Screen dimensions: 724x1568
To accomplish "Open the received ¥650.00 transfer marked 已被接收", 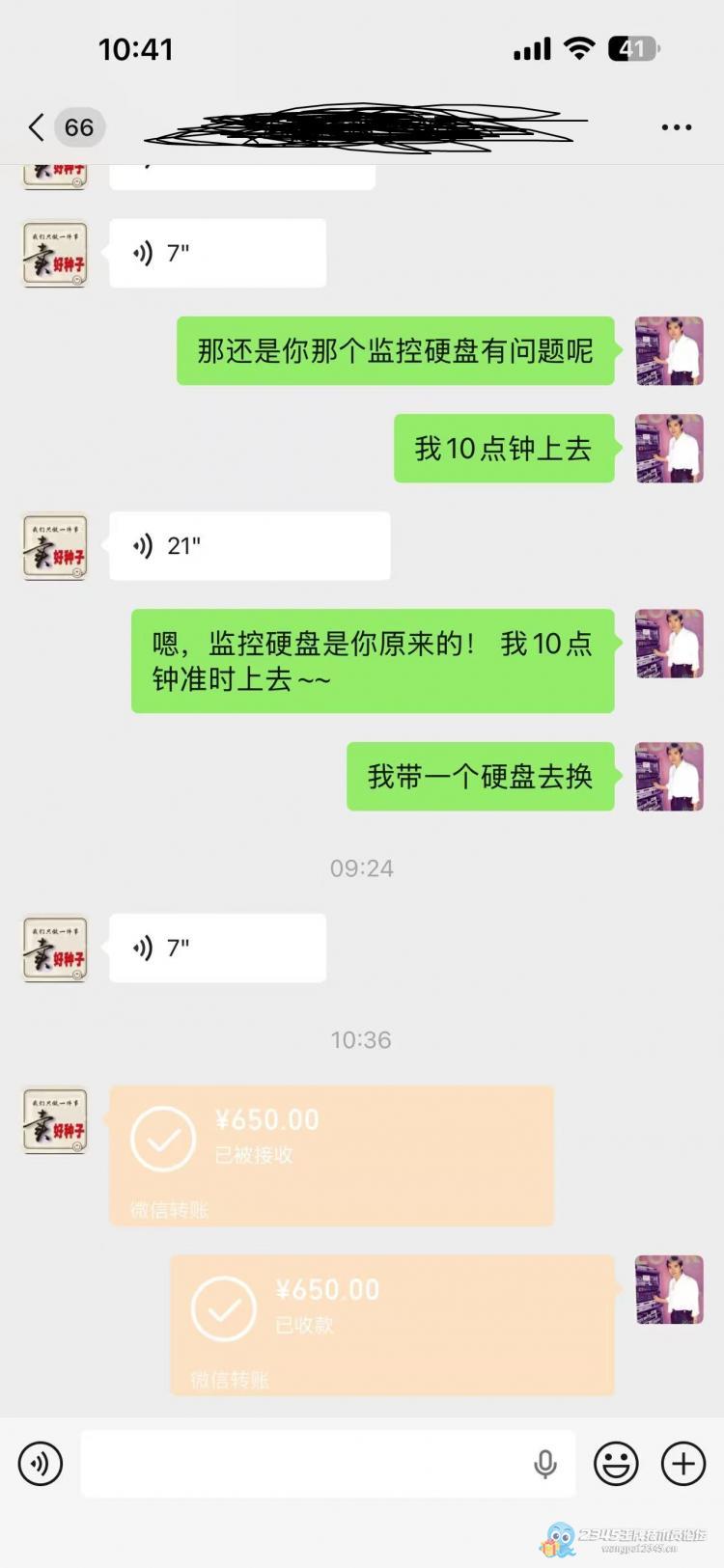I will (331, 1155).
